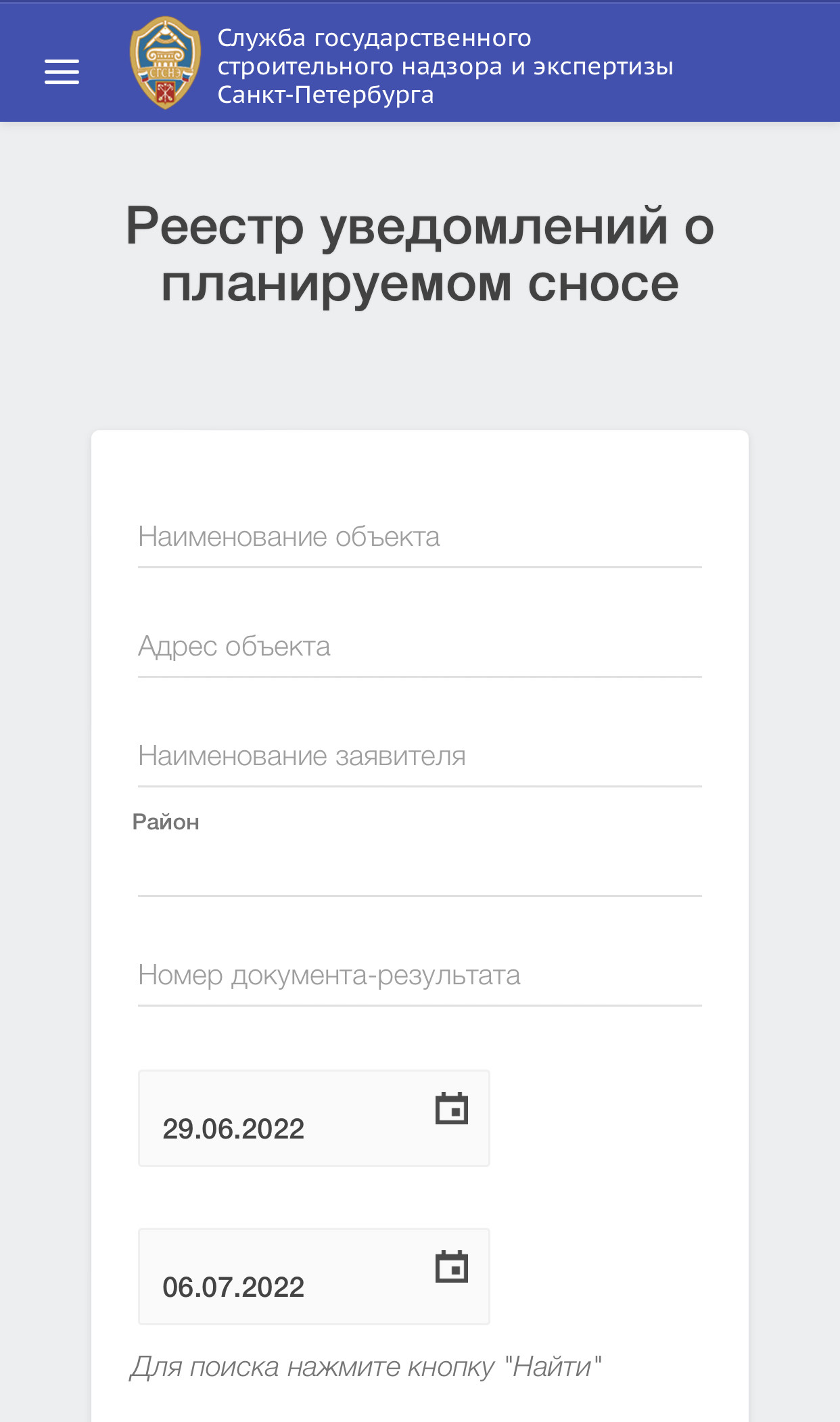Focus the Адрес объекта field
Viewport: 840px width, 1422px height.
(x=419, y=647)
